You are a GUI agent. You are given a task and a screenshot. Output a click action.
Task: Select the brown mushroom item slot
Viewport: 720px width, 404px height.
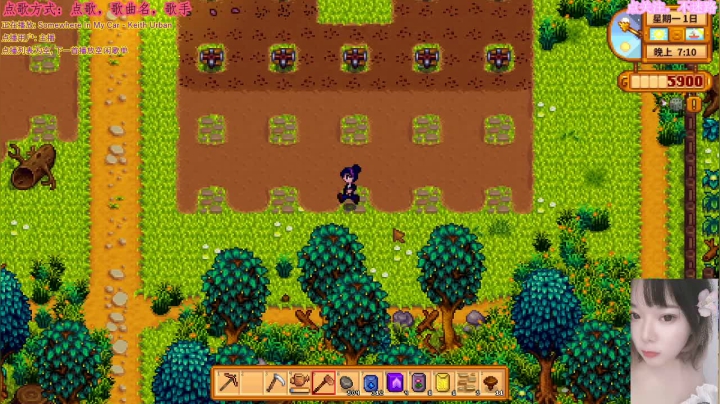pyautogui.click(x=491, y=382)
